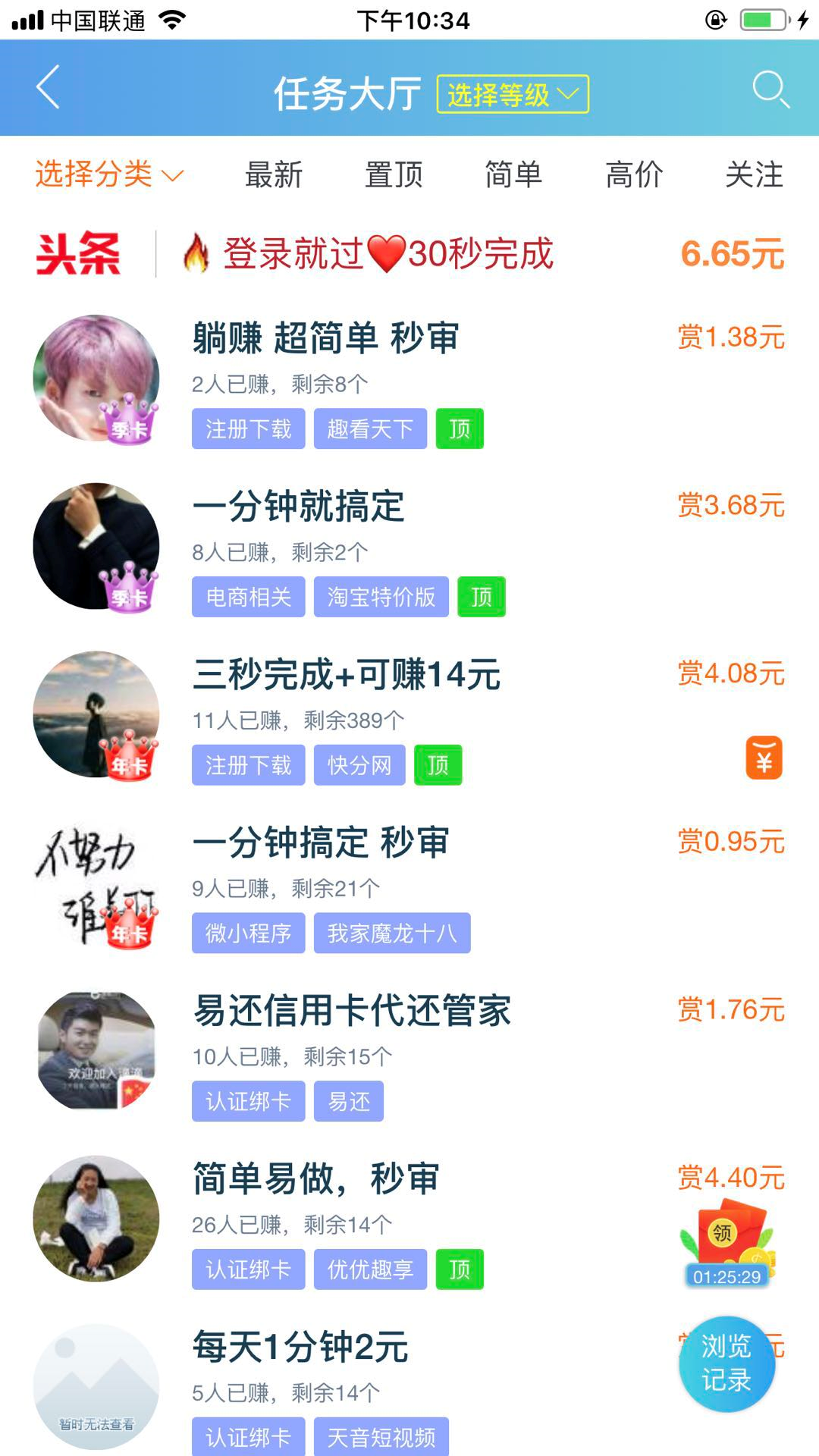Select the 简单 tab
Screen dimensions: 819x1456
tap(513, 175)
